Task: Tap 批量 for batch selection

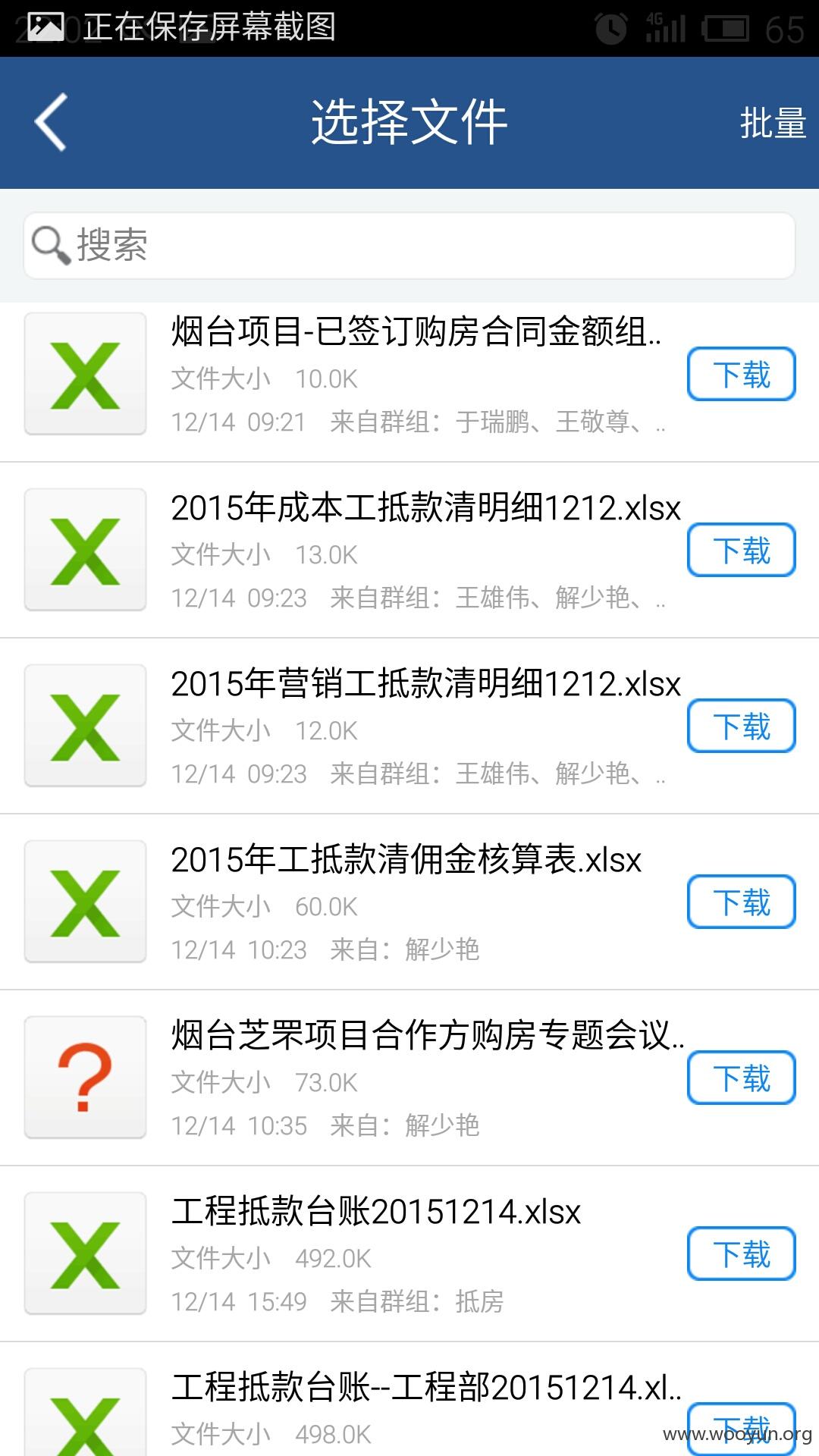Action: point(773,123)
